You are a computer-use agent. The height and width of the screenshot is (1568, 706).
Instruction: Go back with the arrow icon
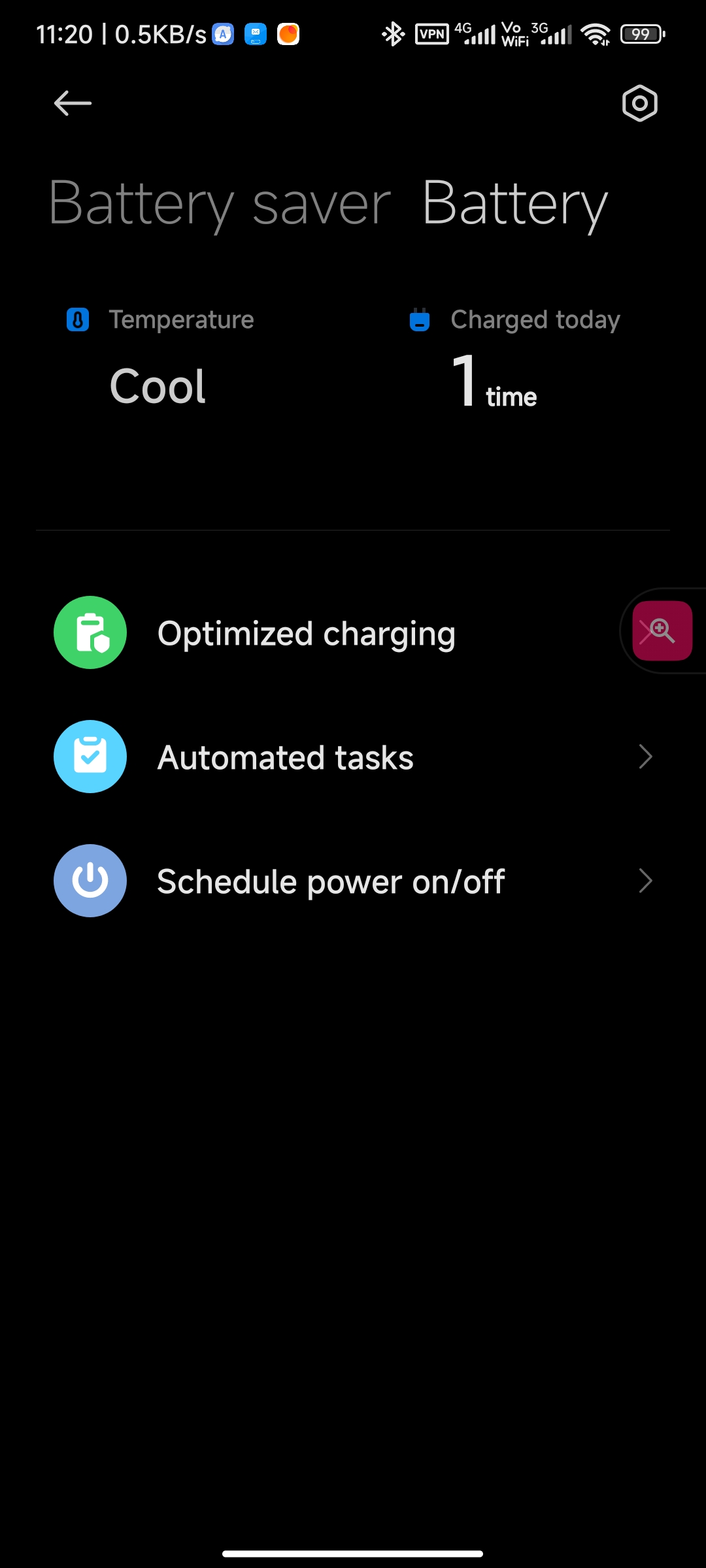coord(73,103)
